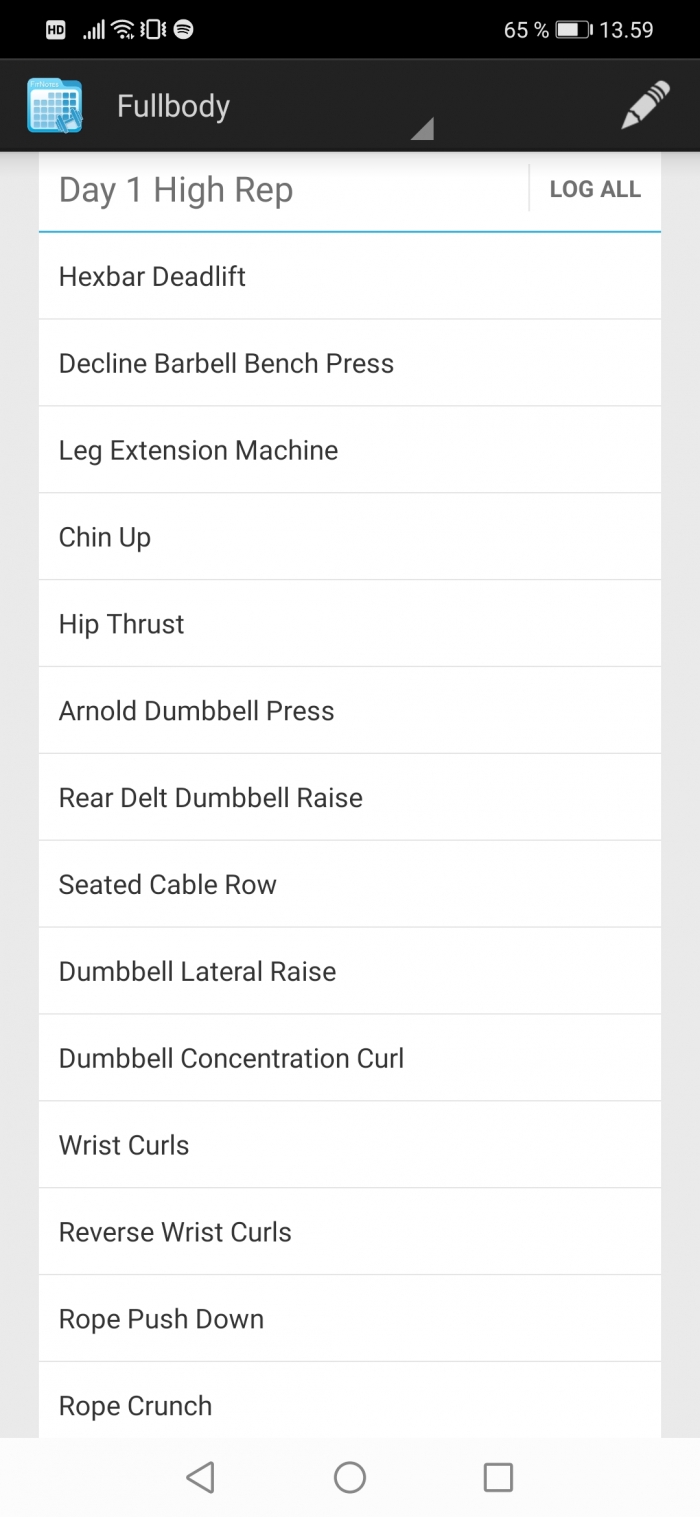700x1517 pixels.
Task: Tap the pencil edit icon
Action: (645, 105)
